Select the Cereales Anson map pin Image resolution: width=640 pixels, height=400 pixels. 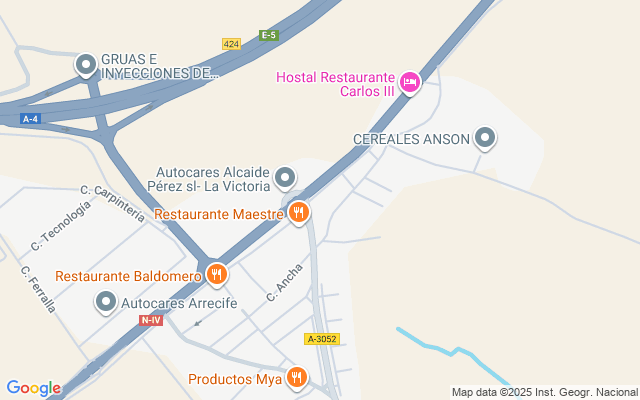pos(486,138)
